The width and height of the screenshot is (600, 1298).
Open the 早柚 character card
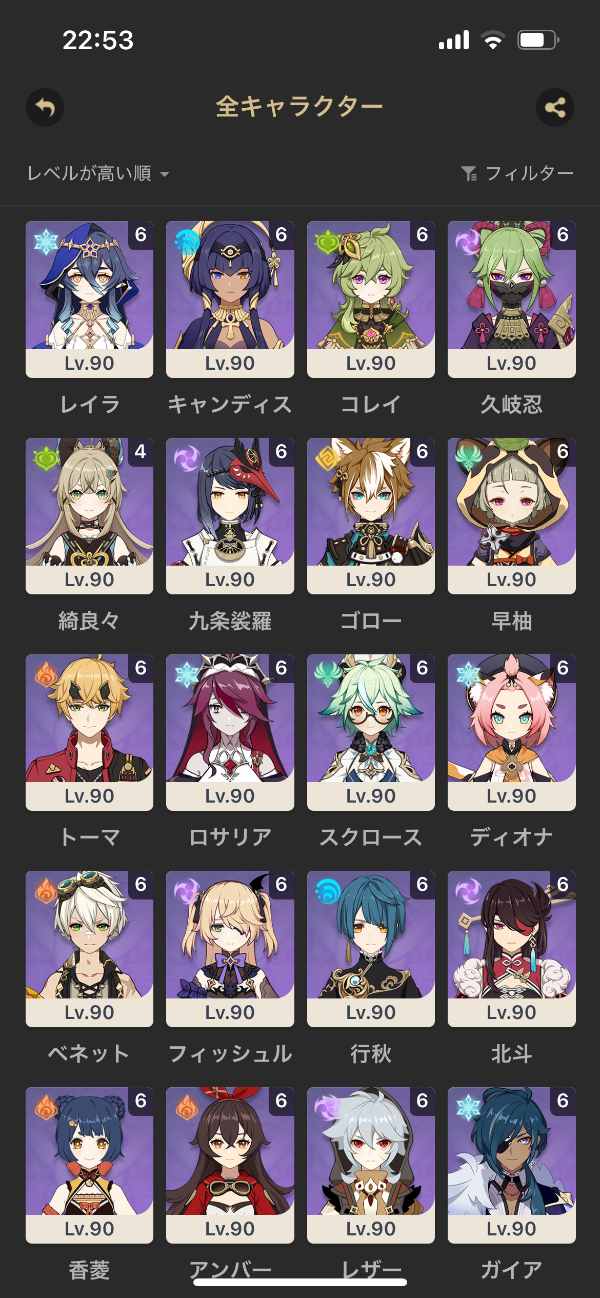click(x=512, y=516)
